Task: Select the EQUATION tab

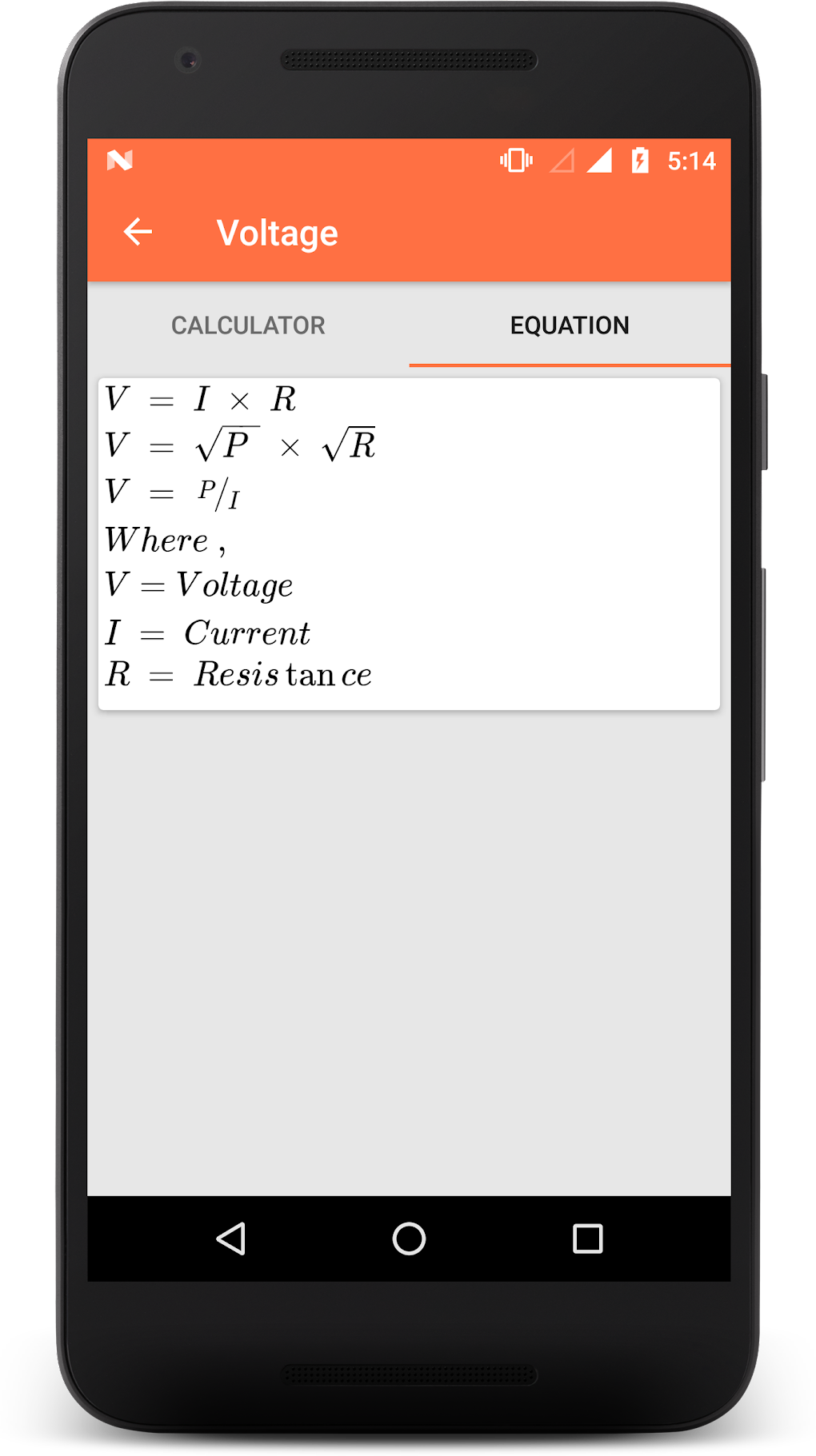Action: [x=570, y=325]
